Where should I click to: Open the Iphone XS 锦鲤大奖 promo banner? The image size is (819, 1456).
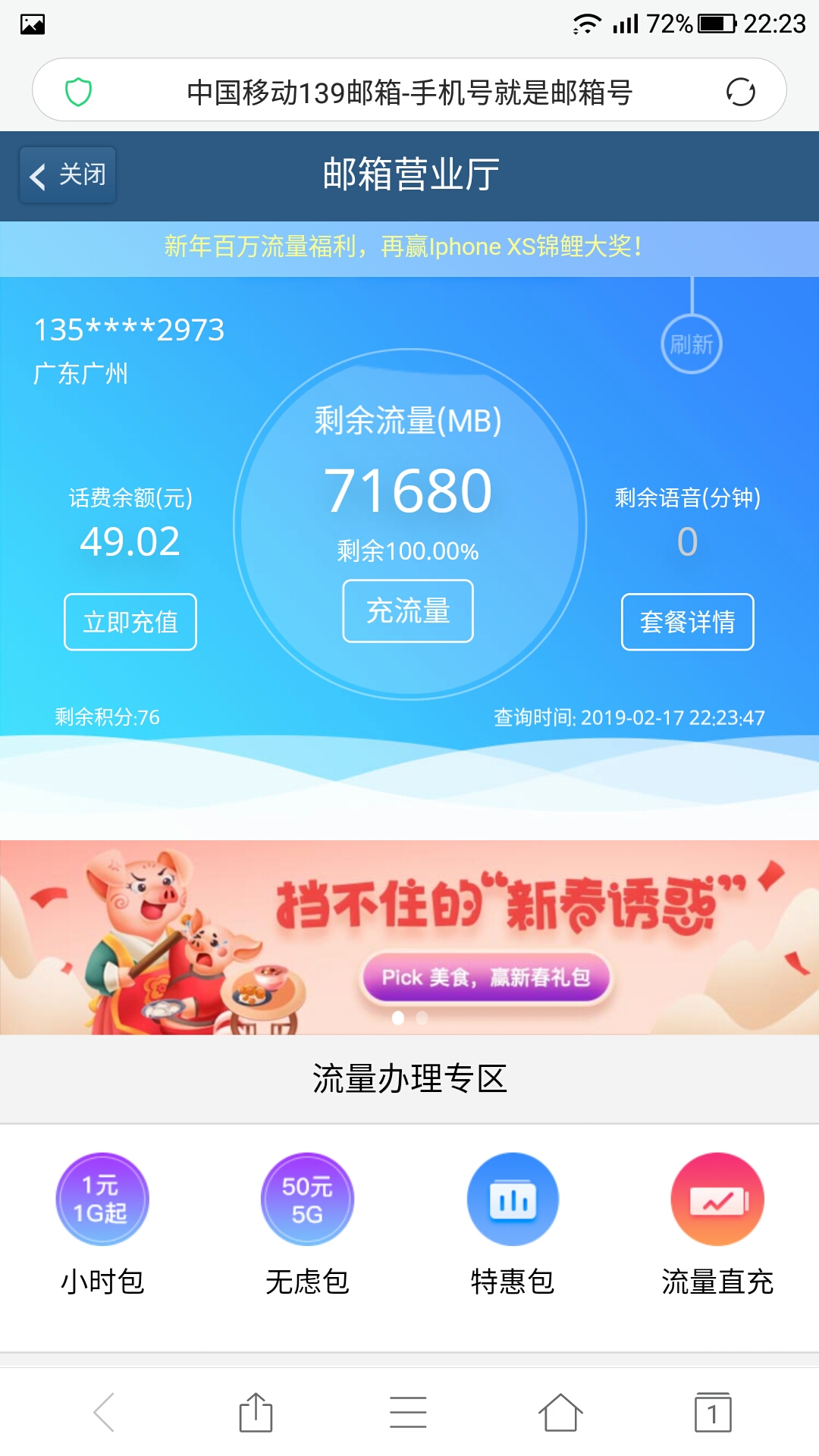point(409,248)
